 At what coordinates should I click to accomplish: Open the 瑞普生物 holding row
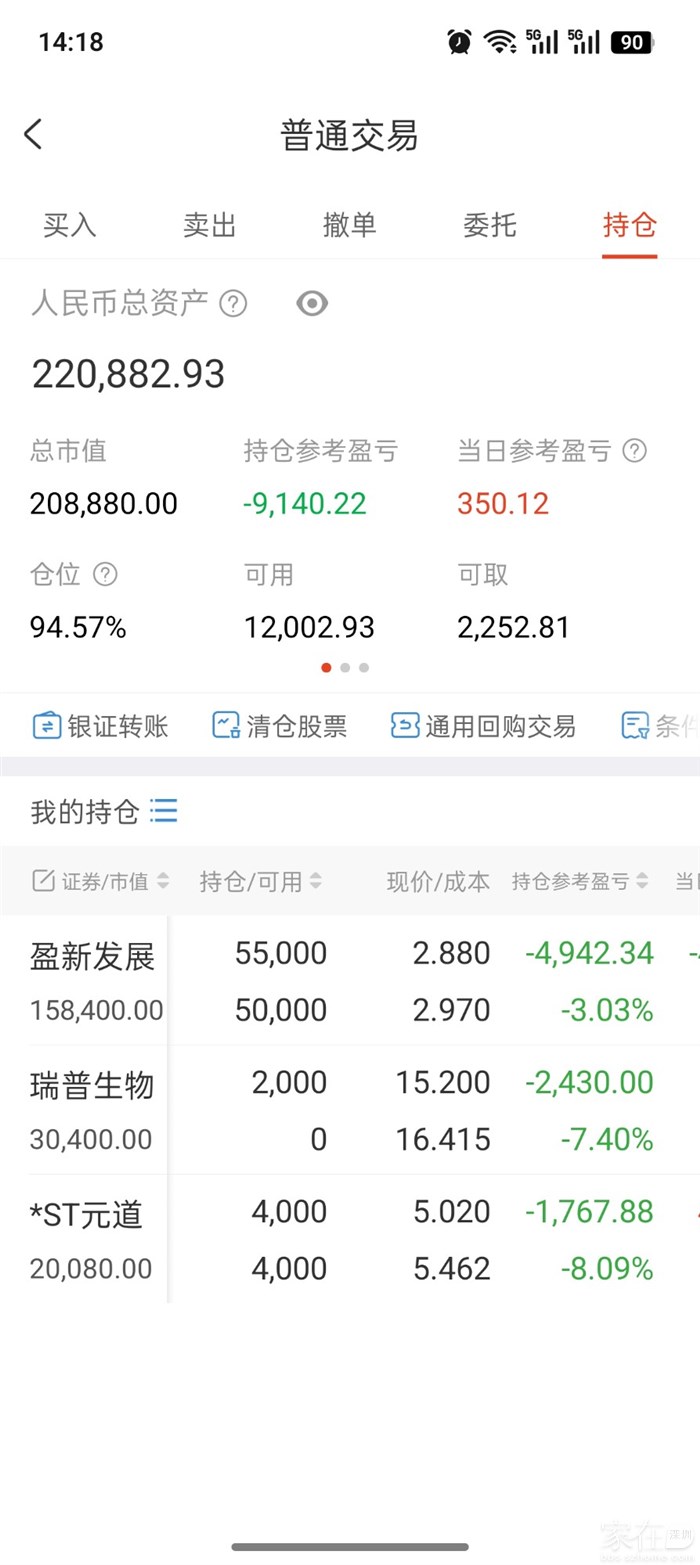coord(350,1110)
